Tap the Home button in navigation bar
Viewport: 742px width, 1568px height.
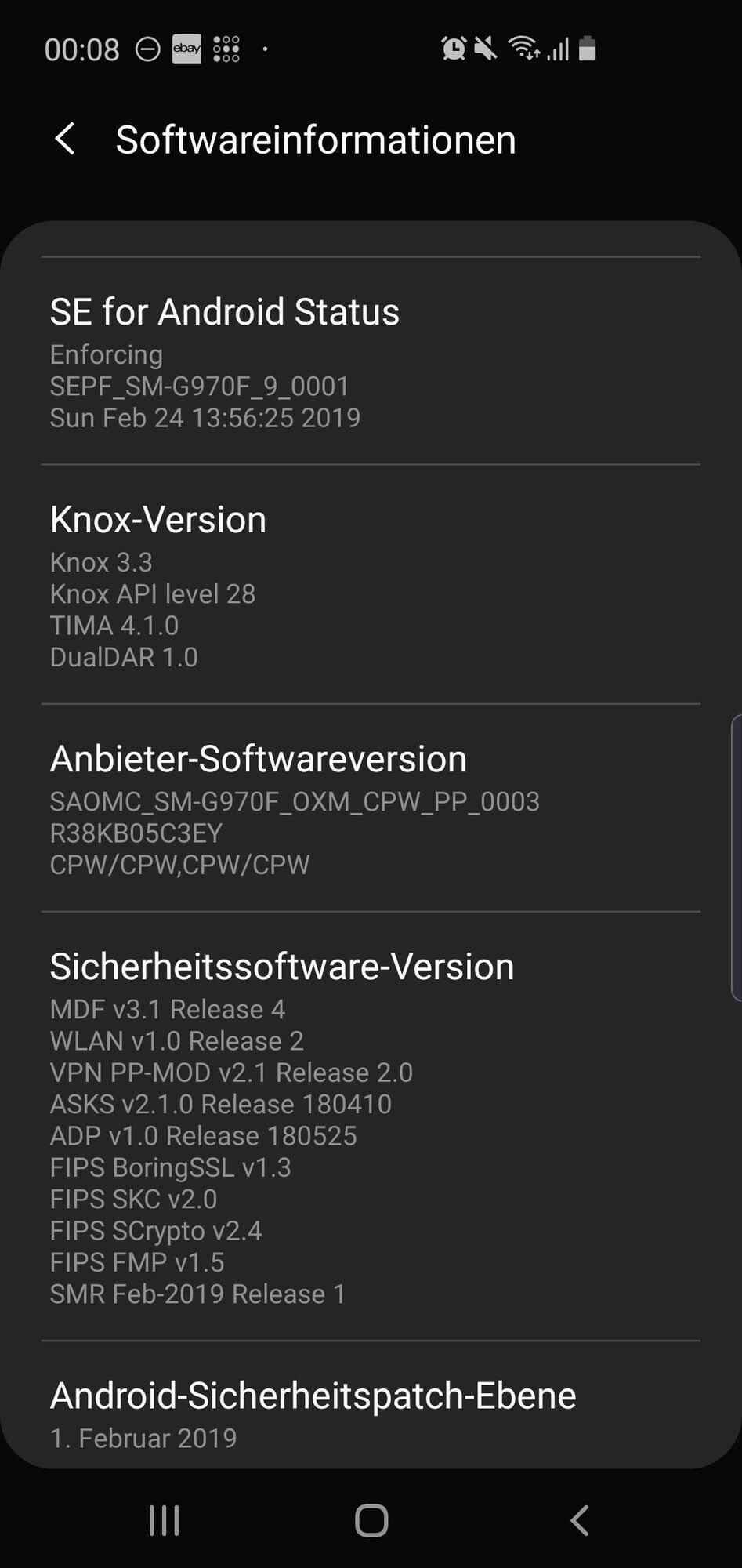point(371,1519)
